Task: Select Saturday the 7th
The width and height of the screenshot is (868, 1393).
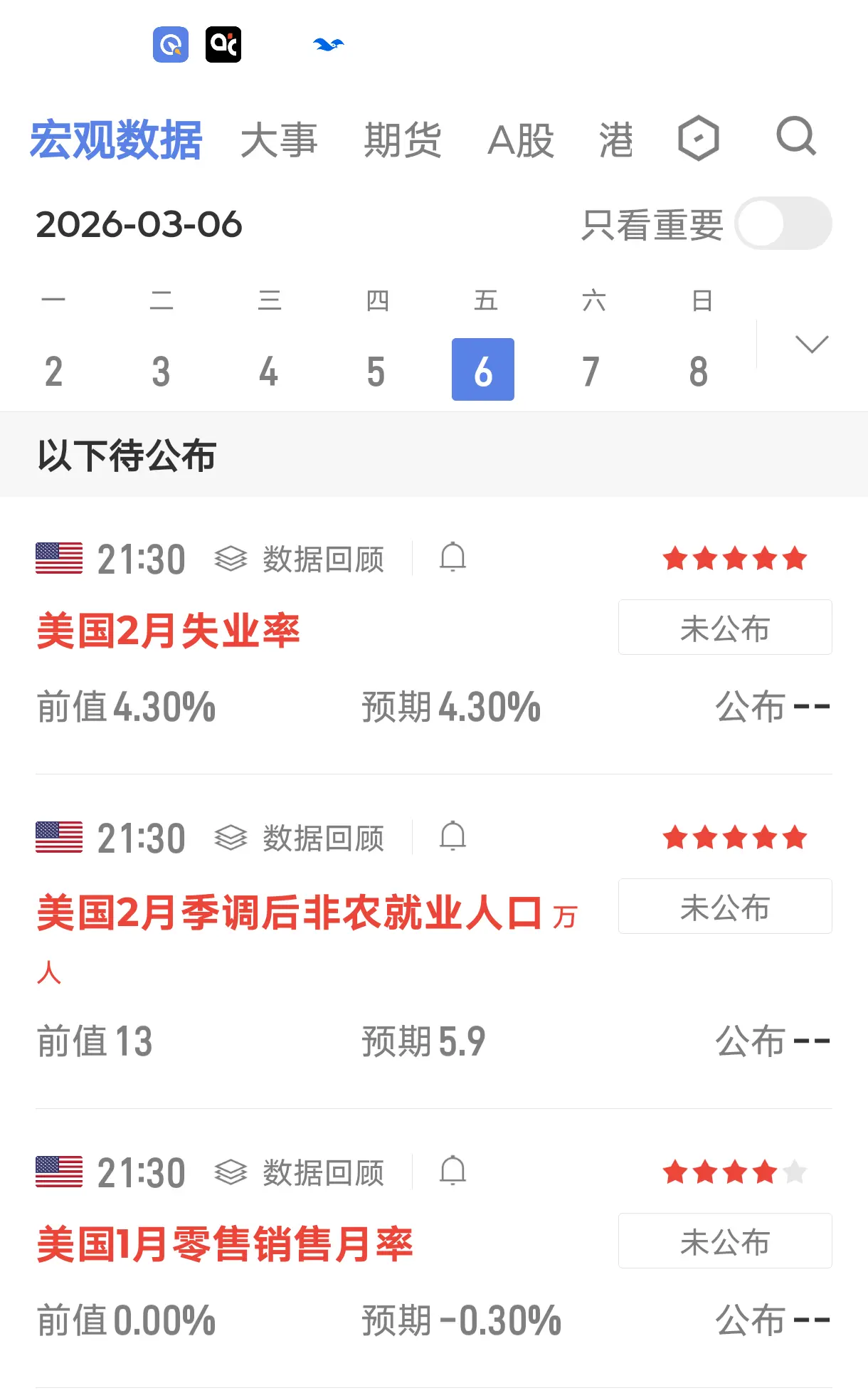Action: point(591,371)
